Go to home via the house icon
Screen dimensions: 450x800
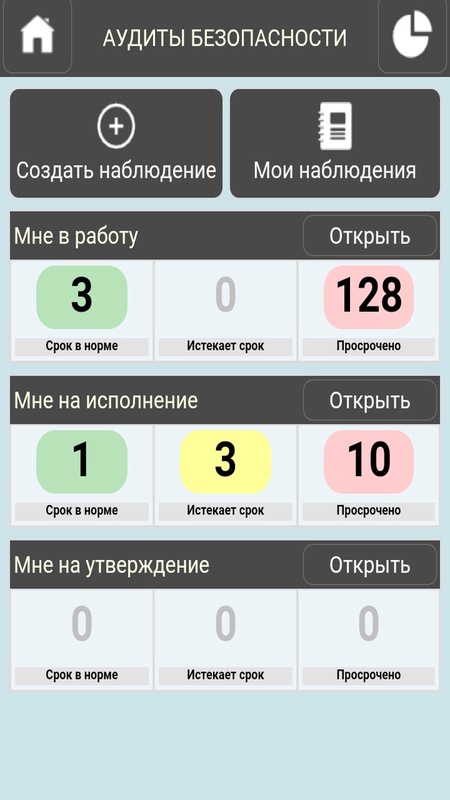coord(37,36)
